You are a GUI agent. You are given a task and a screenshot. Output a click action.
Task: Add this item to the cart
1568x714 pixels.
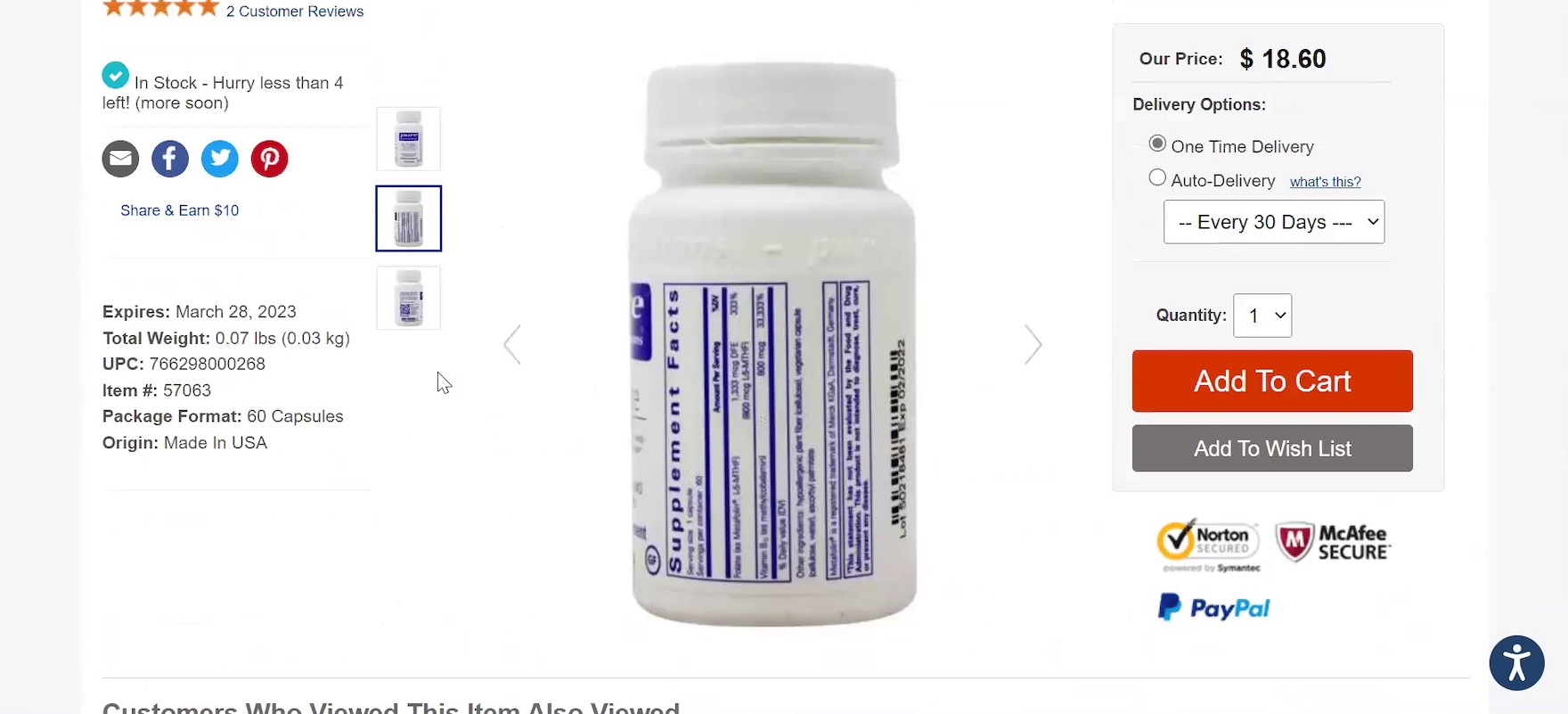coord(1272,382)
